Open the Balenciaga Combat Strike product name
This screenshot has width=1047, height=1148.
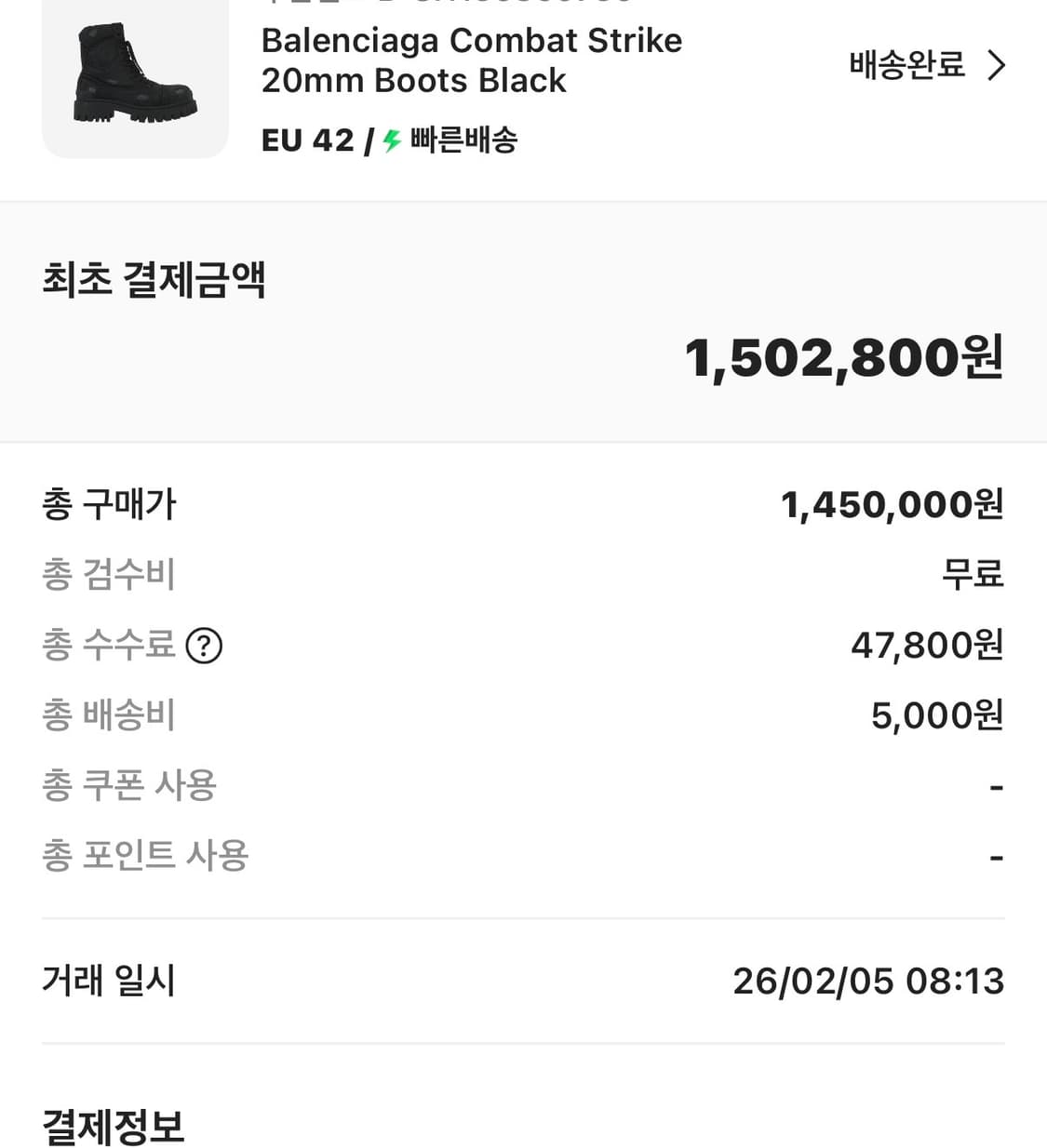click(471, 60)
